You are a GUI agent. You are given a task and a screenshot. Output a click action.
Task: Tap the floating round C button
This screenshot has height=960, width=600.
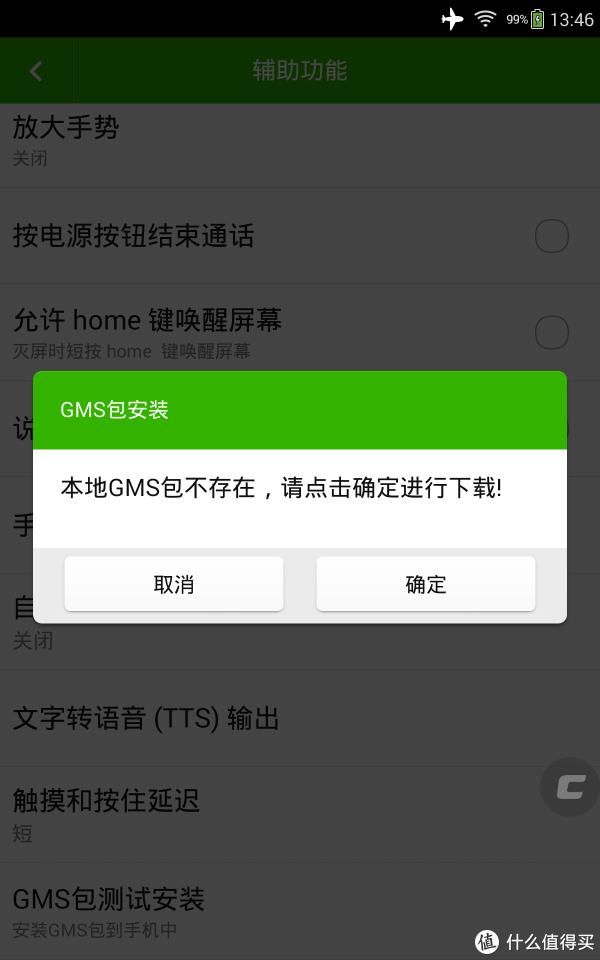[x=570, y=787]
